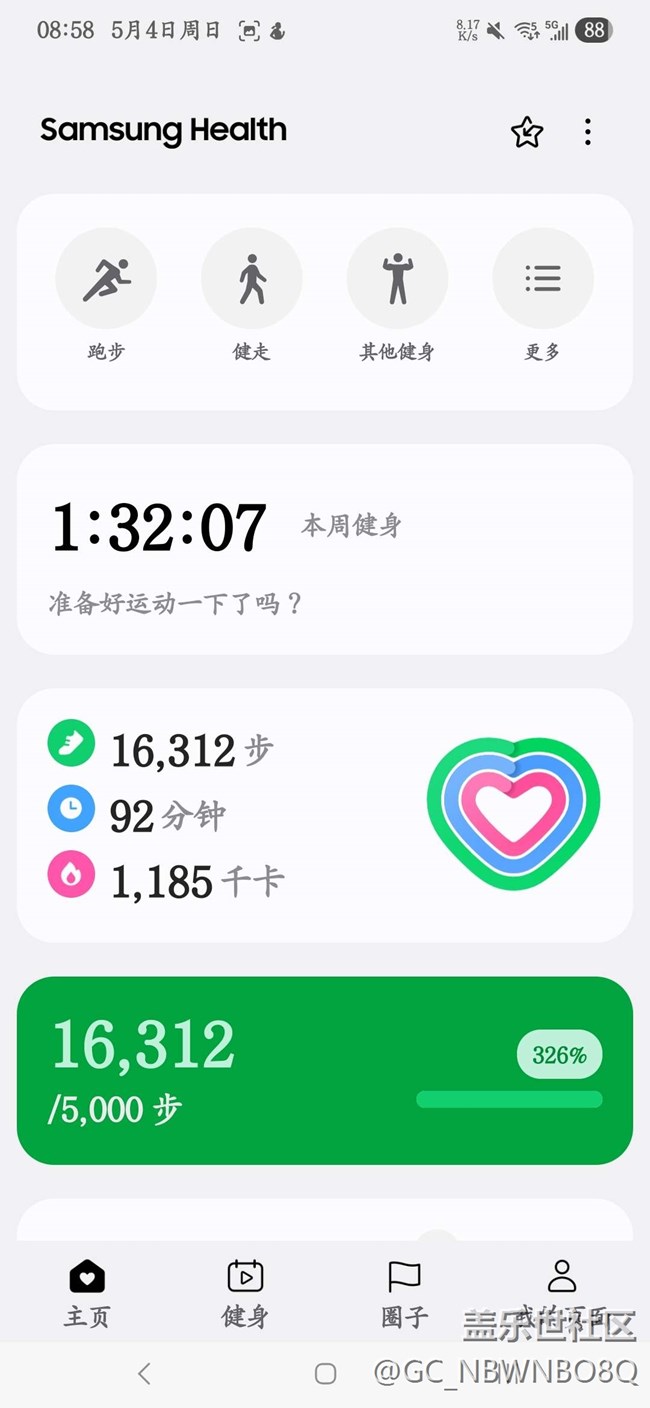Open the daily activity heart card
This screenshot has height=1408, width=650.
pos(325,815)
